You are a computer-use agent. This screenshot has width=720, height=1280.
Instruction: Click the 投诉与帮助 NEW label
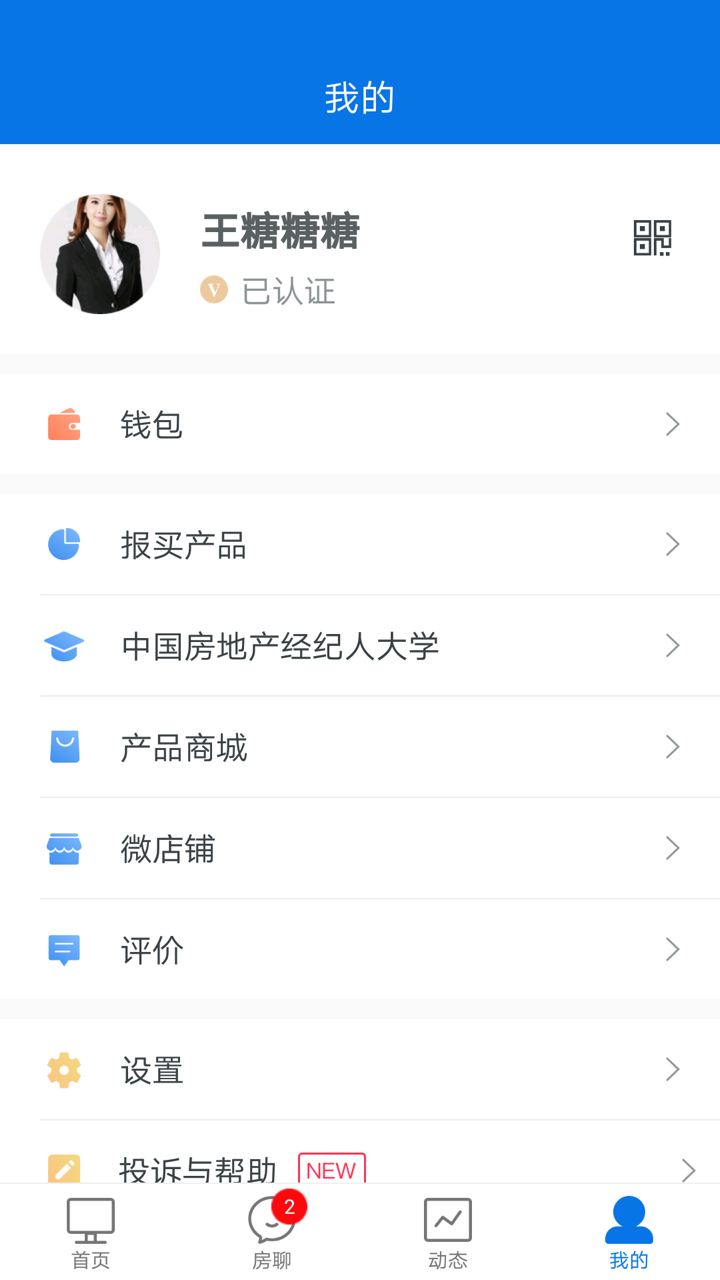click(x=331, y=1171)
